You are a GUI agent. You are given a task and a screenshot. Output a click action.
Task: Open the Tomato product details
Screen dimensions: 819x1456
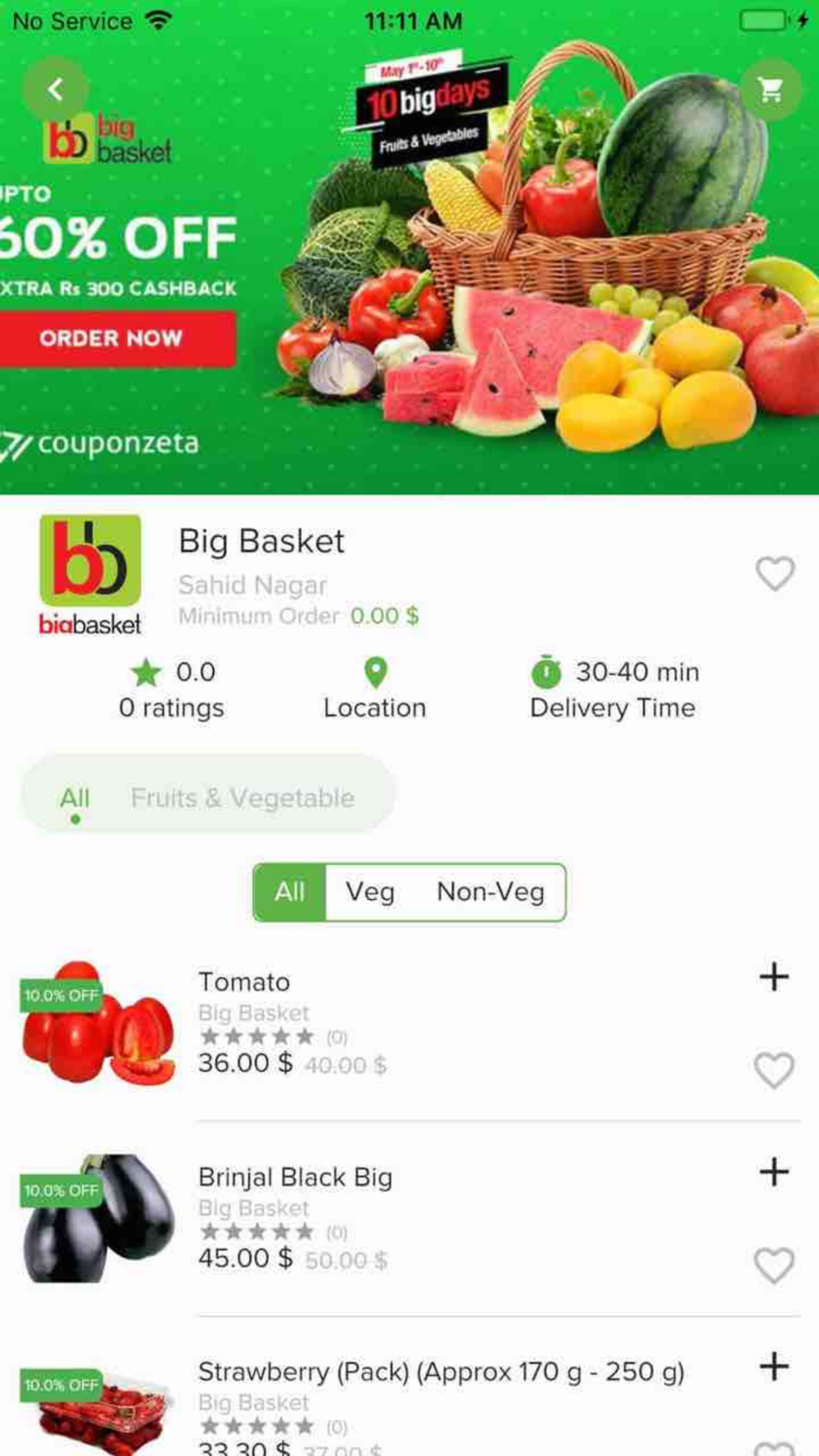pos(244,982)
